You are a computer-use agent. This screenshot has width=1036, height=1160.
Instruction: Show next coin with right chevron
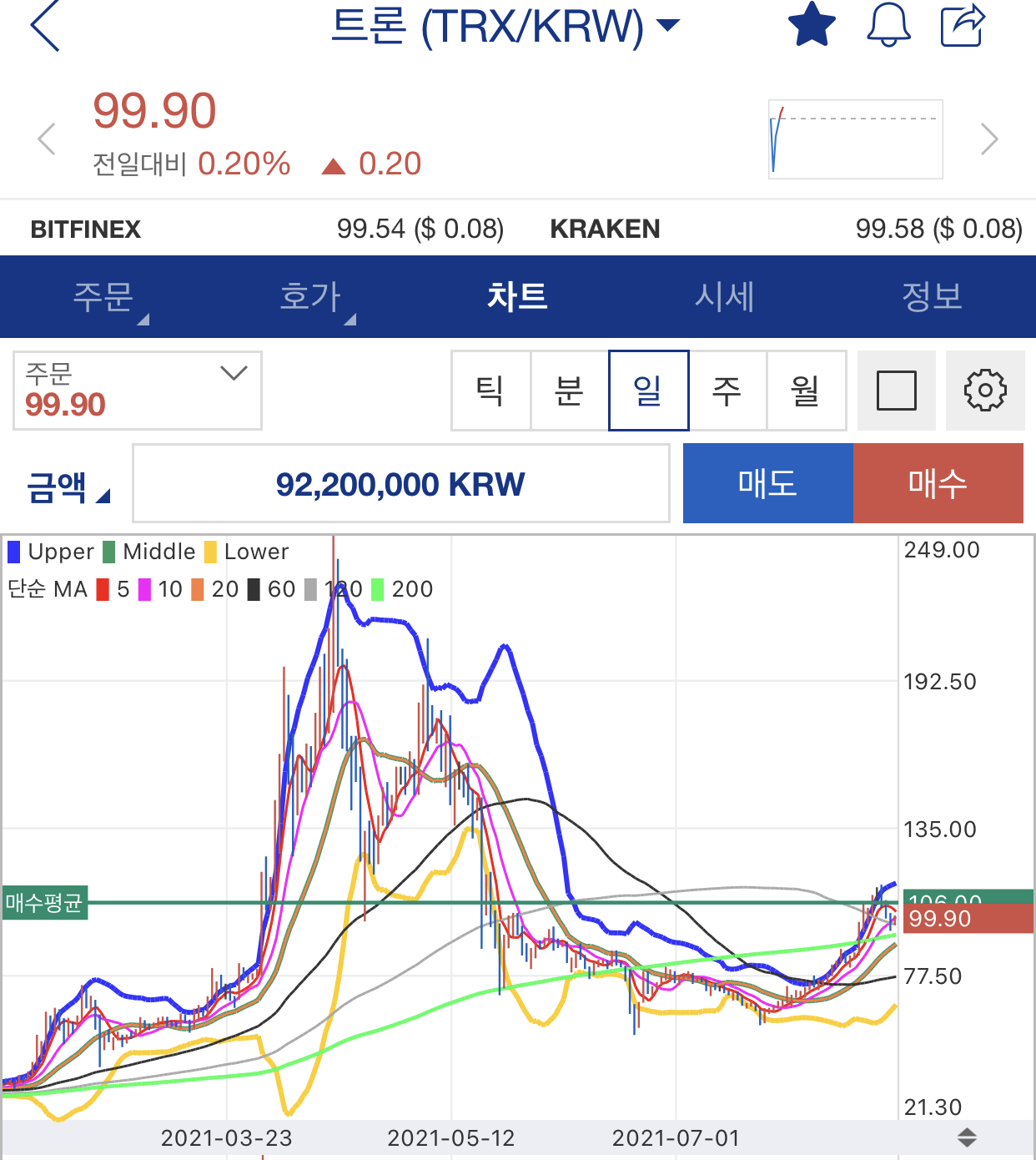pos(989,139)
